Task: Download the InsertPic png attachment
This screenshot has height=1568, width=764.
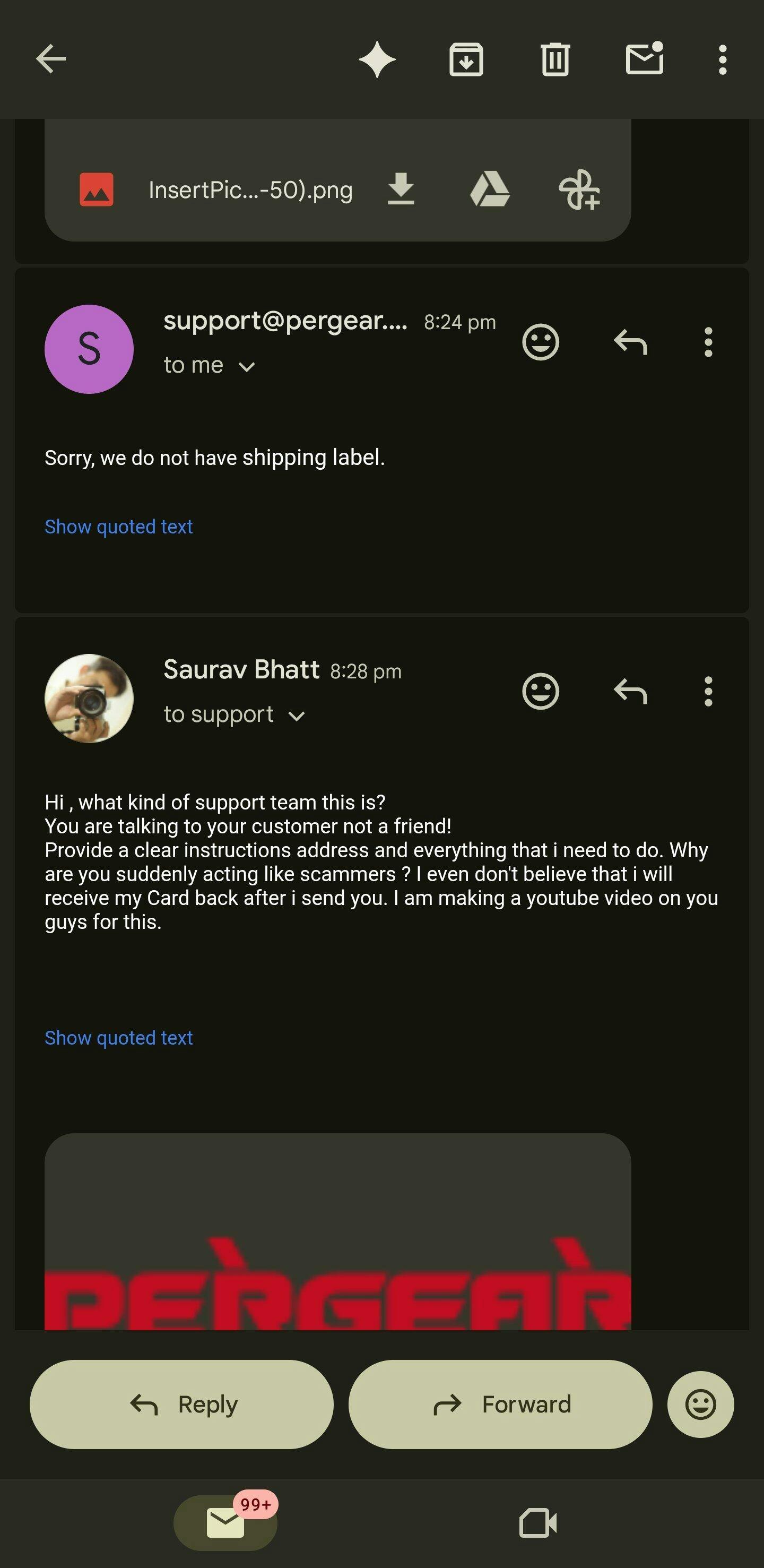Action: (401, 188)
